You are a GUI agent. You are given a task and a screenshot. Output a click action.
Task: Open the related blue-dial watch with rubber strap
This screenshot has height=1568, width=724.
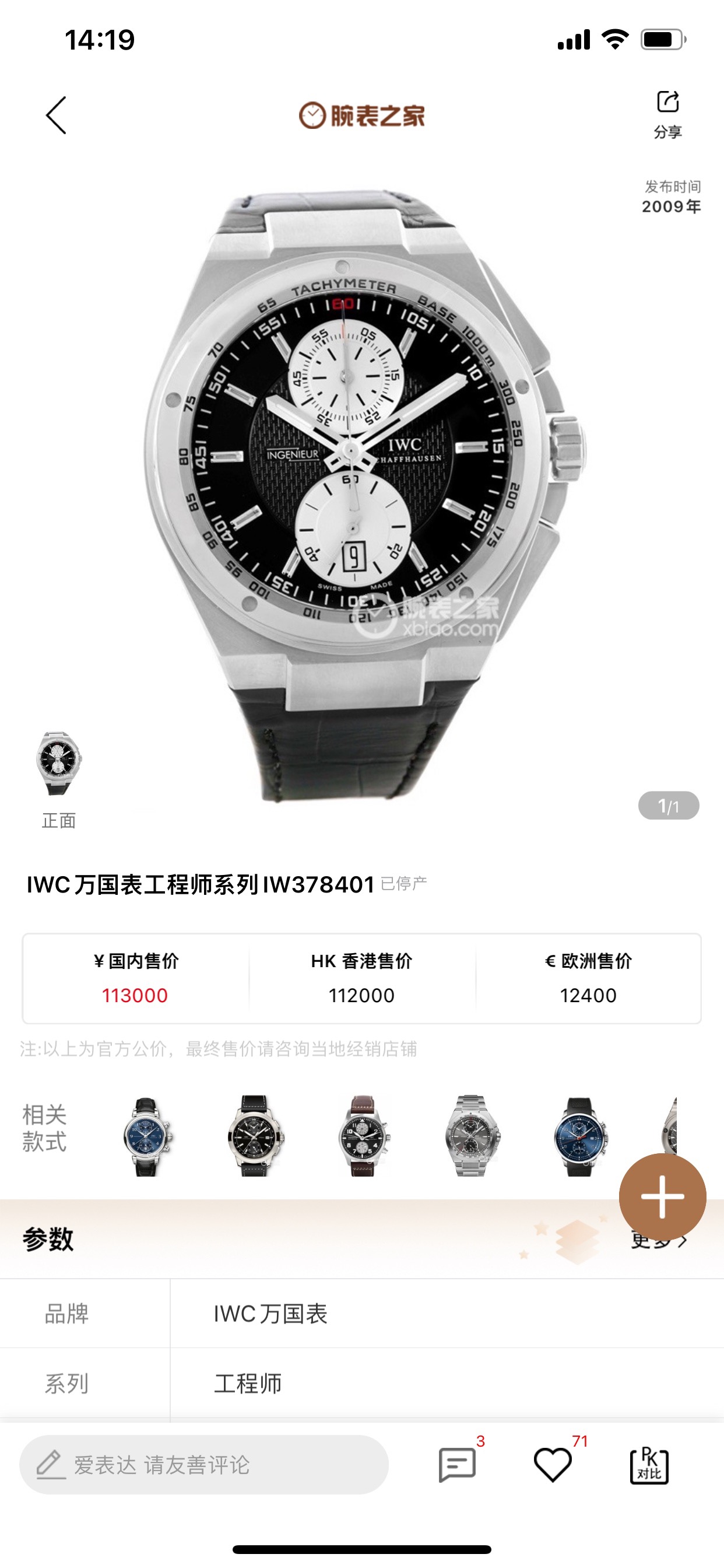click(581, 1136)
